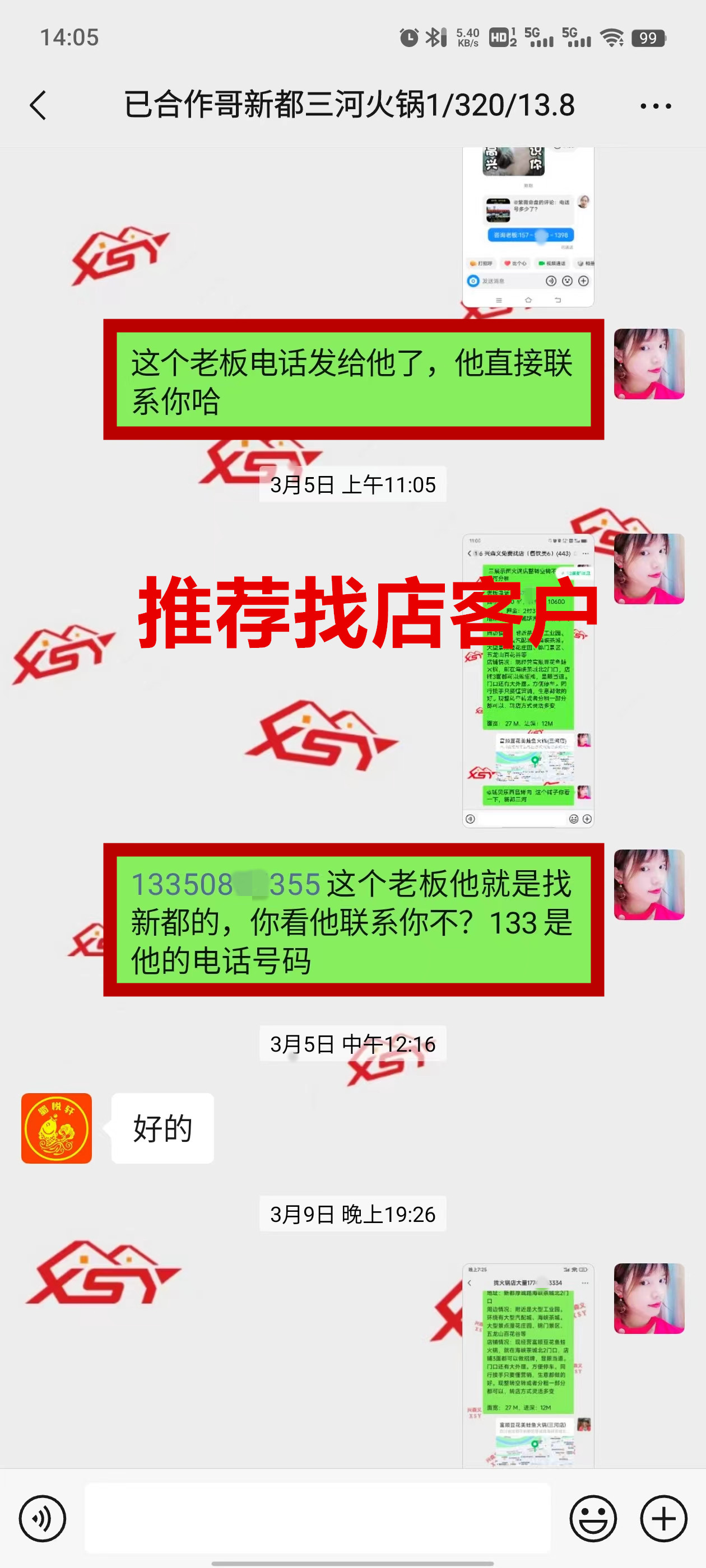Viewport: 706px width, 1568px height.
Task: Open the emoji sticker panel
Action: pyautogui.click(x=593, y=1518)
